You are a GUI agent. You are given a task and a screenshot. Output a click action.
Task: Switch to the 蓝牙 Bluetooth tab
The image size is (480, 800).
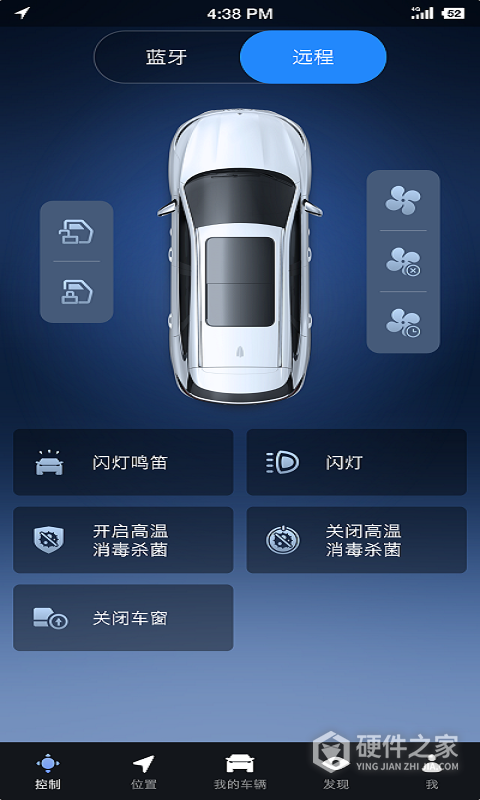click(167, 57)
